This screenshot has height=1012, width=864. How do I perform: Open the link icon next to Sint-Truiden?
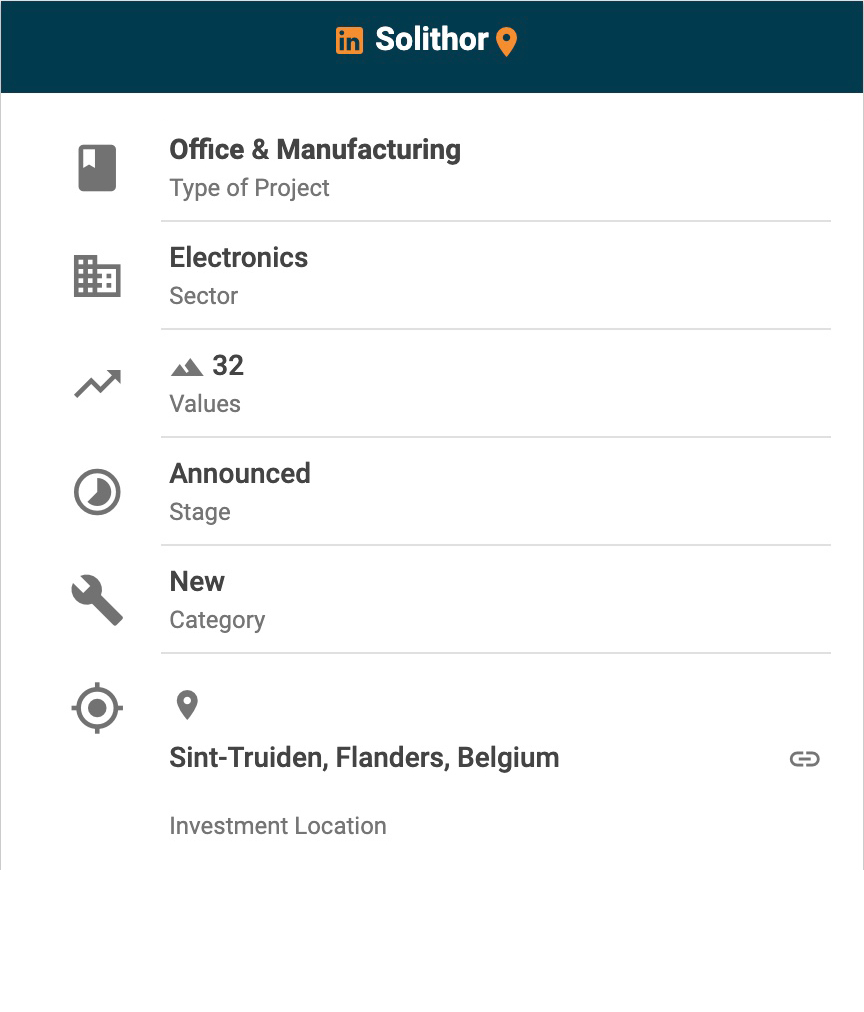[x=804, y=759]
